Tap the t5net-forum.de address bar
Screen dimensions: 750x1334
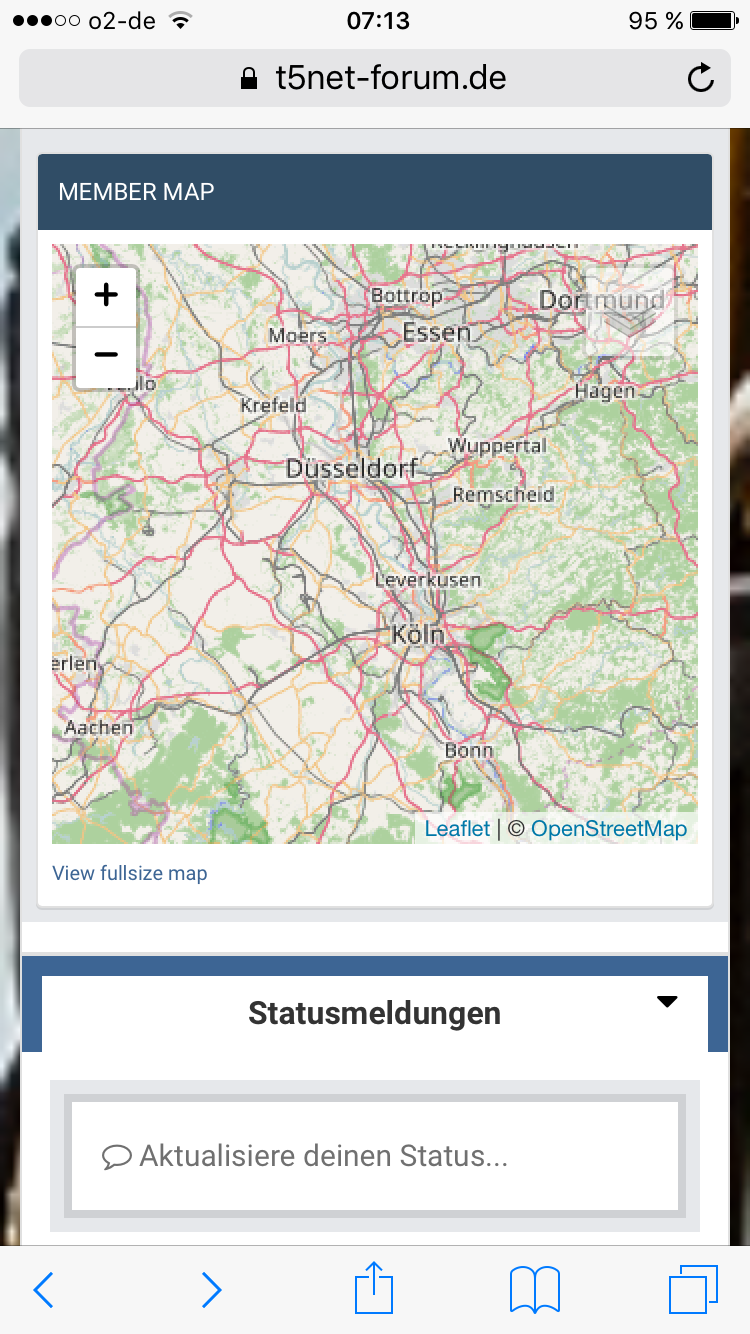point(375,78)
